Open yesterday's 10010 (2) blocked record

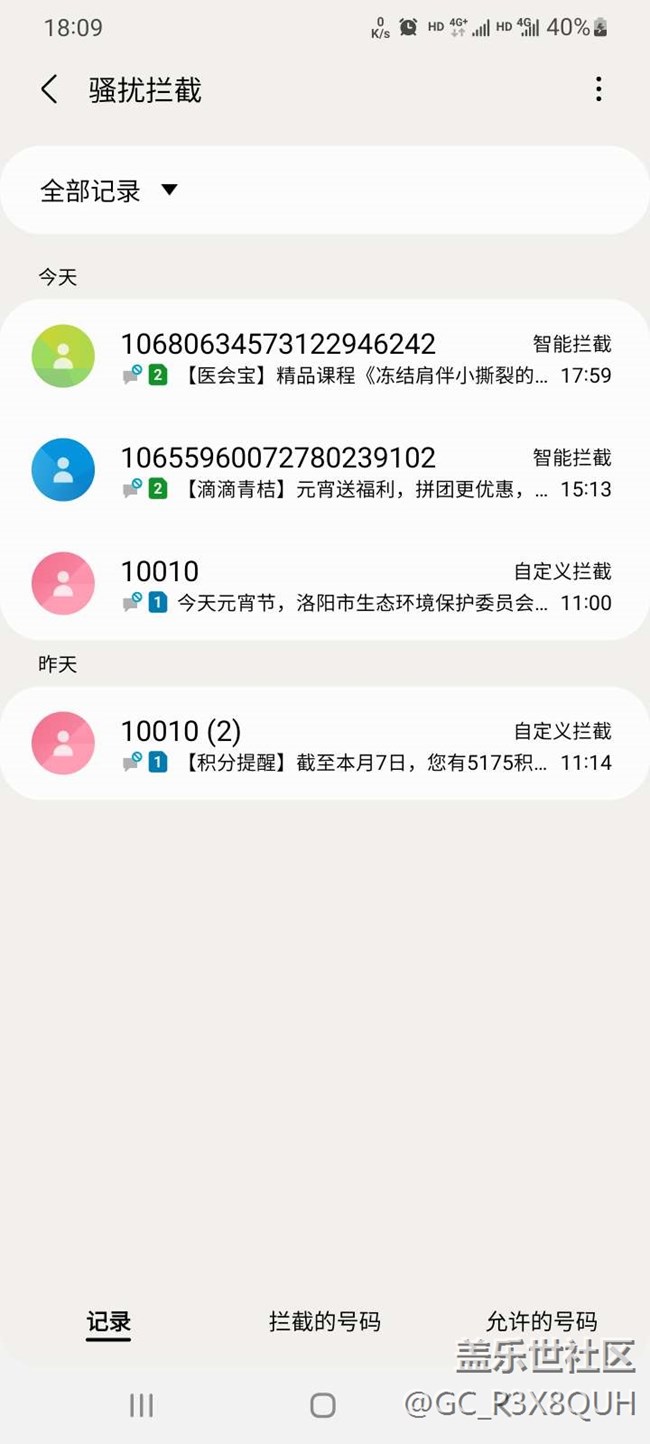(x=325, y=744)
